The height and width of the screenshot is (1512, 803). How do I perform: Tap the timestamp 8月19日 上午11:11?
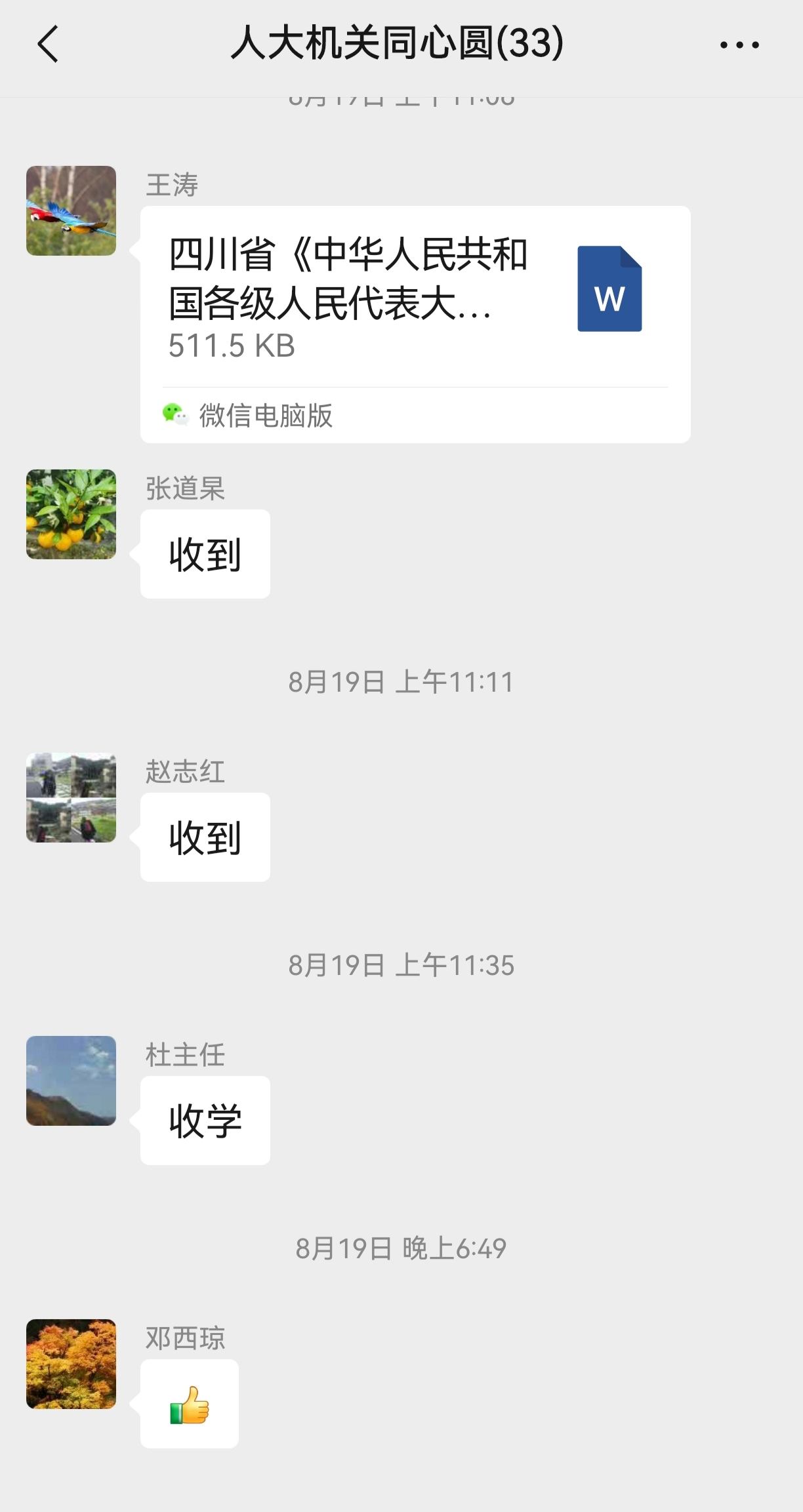(x=401, y=682)
